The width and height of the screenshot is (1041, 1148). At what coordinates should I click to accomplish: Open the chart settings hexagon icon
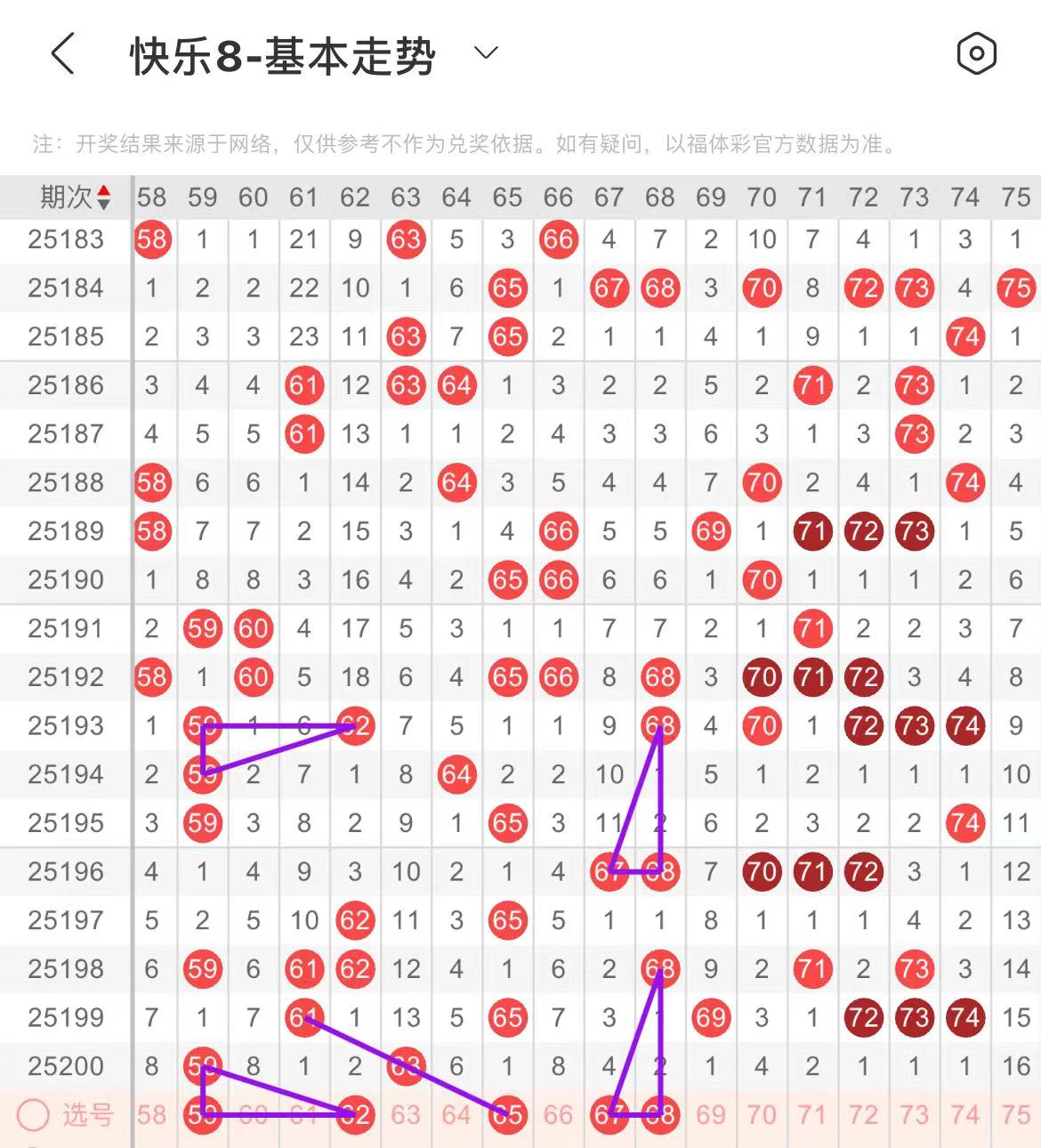click(x=976, y=54)
